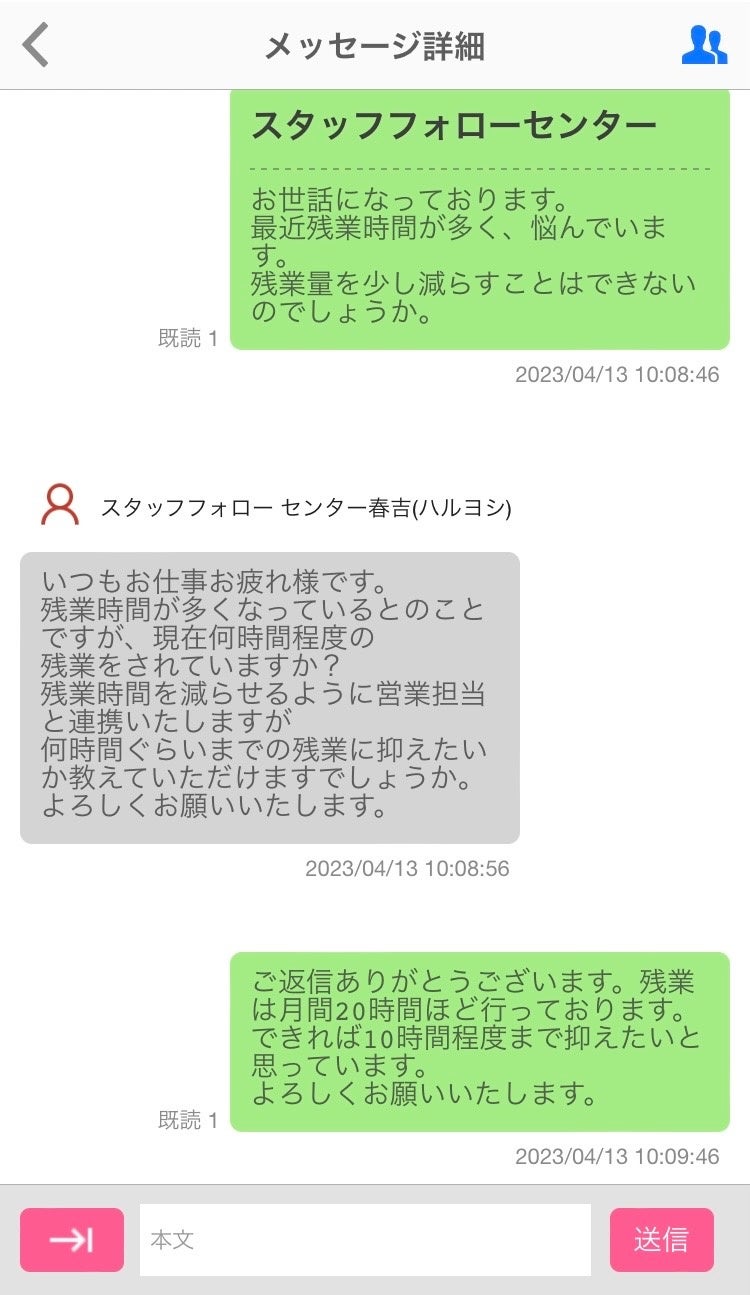Go back from メッセージ詳細
The height and width of the screenshot is (1295, 750).
[x=36, y=46]
